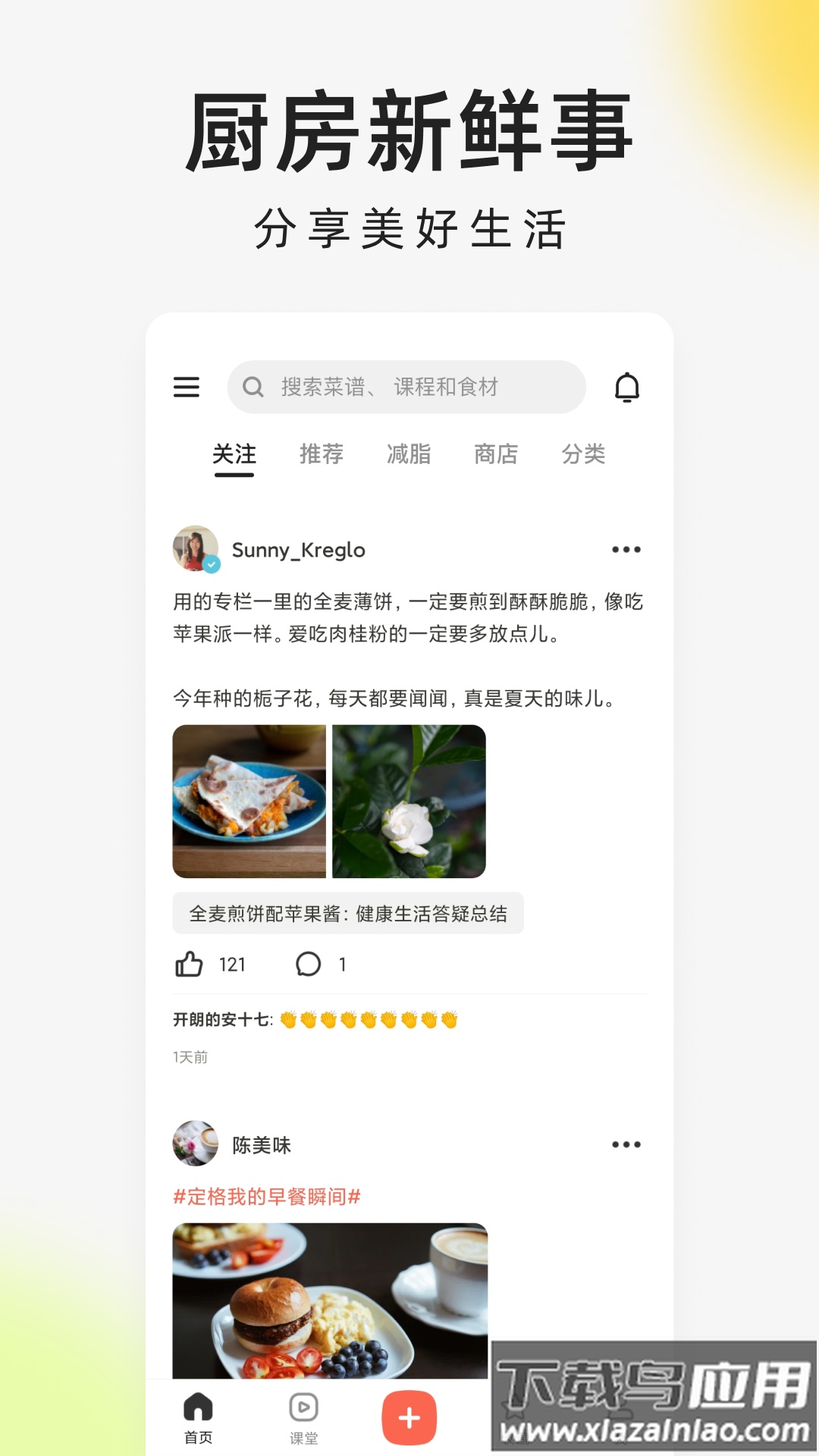Open the search magnifier icon
The width and height of the screenshot is (819, 1456).
click(252, 387)
